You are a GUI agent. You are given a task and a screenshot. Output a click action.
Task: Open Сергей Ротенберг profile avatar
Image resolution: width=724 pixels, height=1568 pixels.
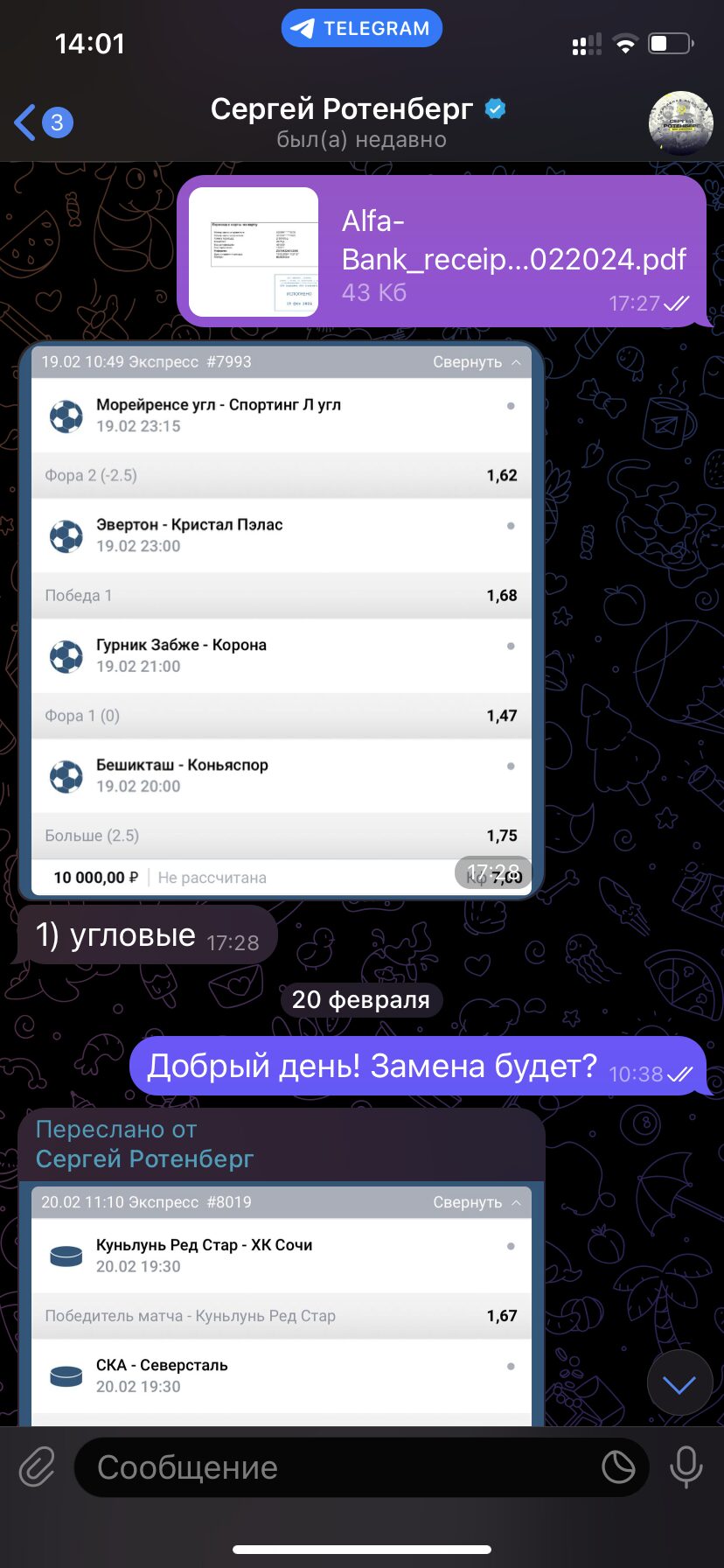click(x=681, y=123)
